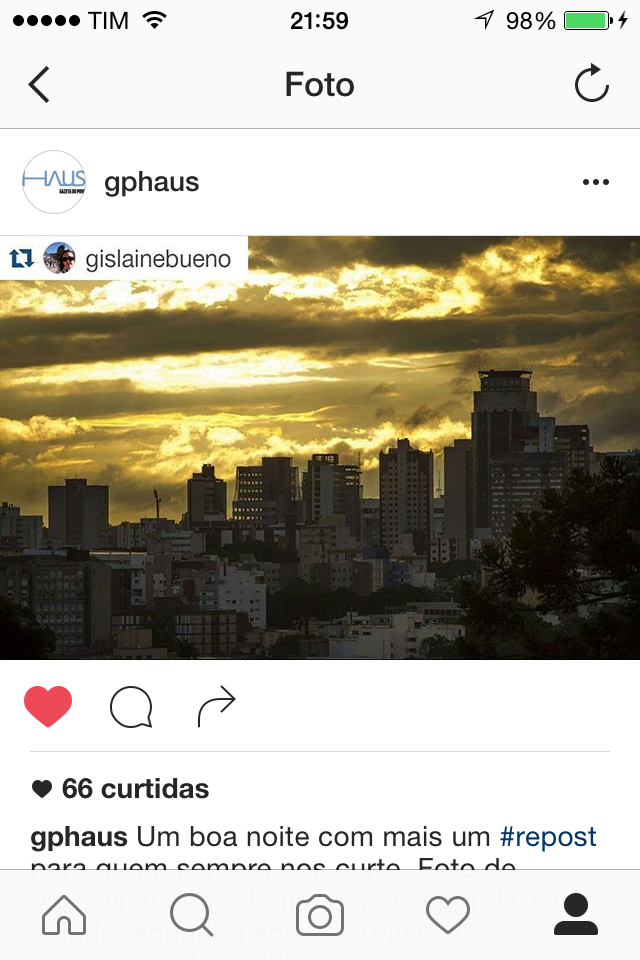The height and width of the screenshot is (960, 640).
Task: Share the post with the arrow icon
Action: 216,707
